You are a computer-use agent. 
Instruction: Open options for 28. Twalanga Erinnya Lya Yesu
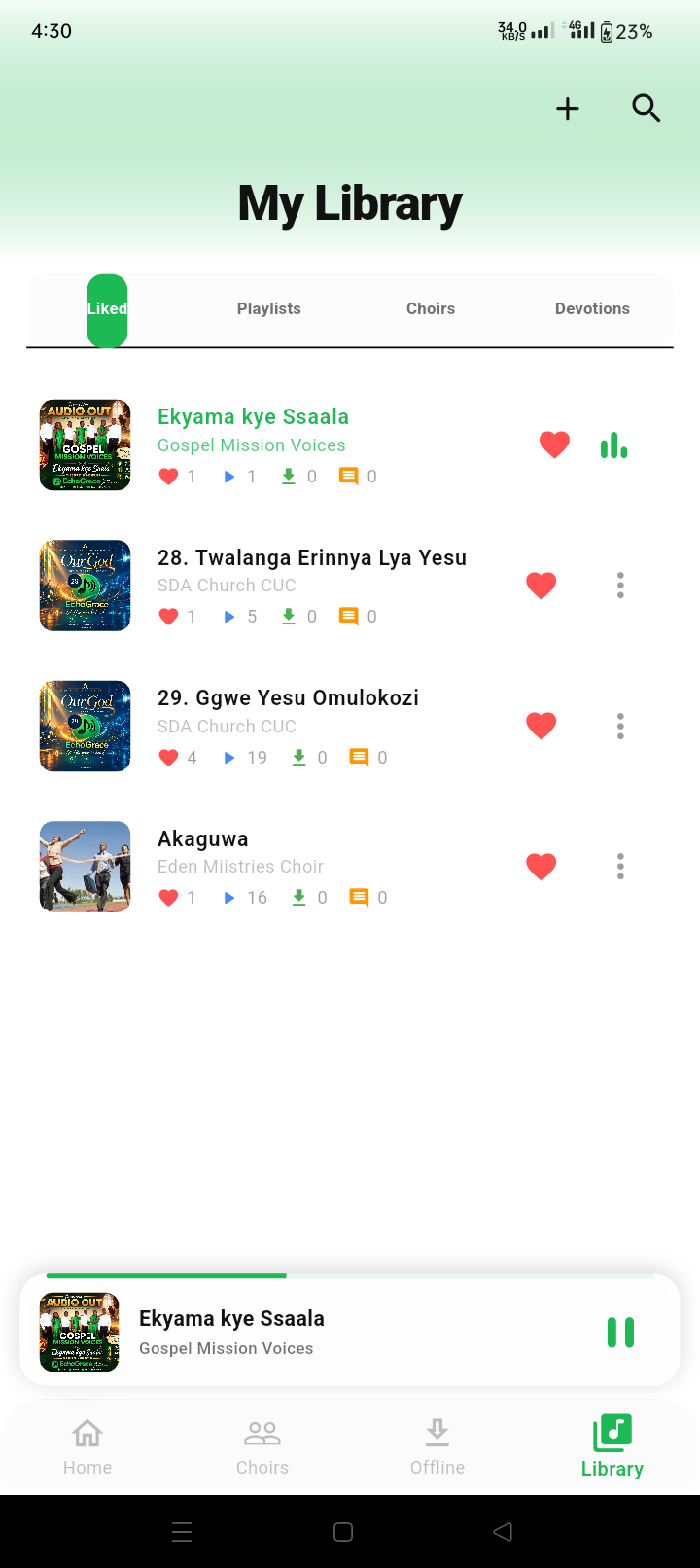[x=620, y=586]
